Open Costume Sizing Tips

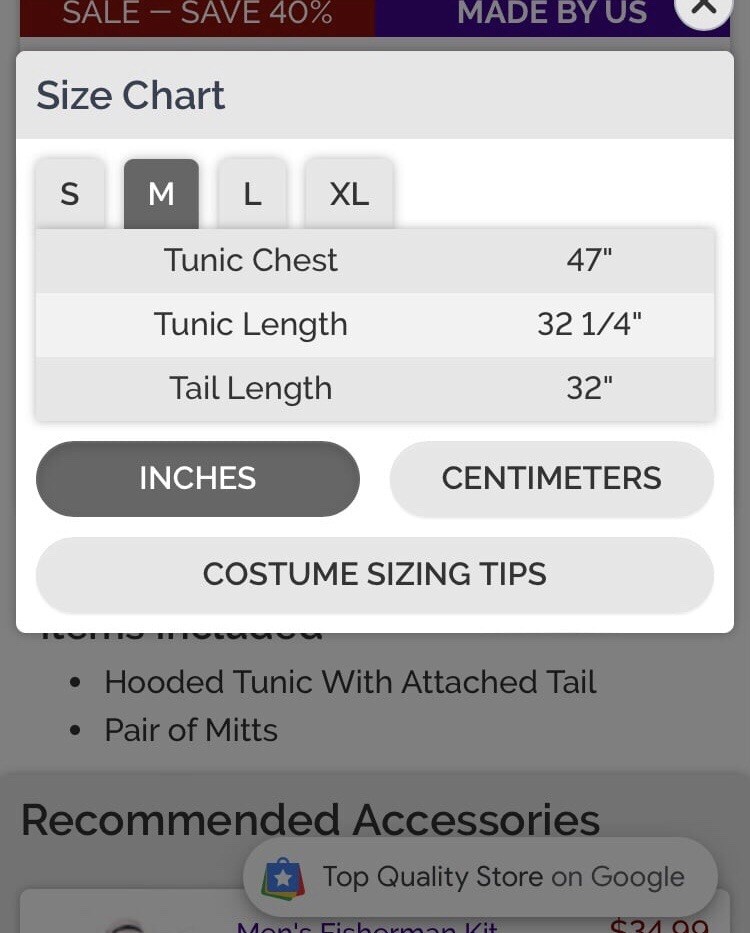click(x=374, y=574)
